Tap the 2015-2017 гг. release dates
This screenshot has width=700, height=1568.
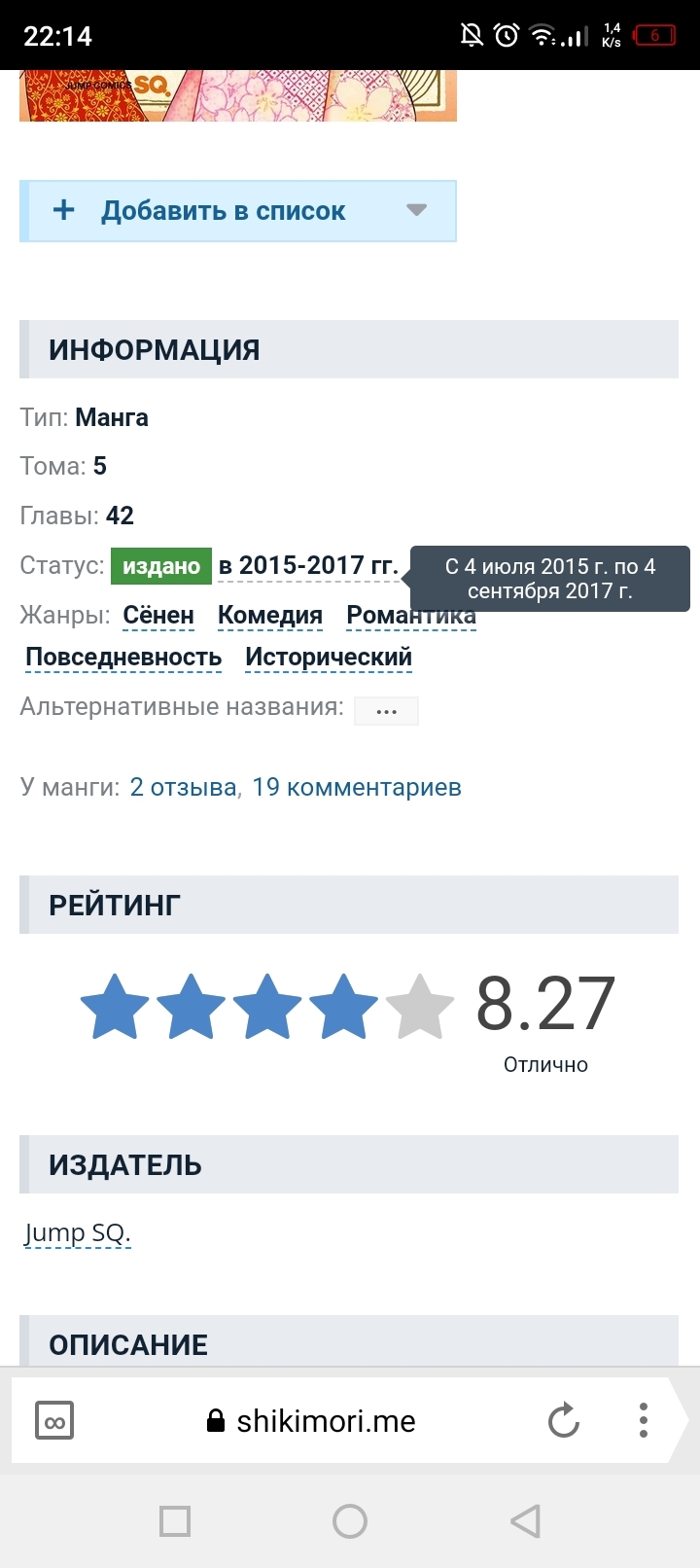tap(308, 565)
